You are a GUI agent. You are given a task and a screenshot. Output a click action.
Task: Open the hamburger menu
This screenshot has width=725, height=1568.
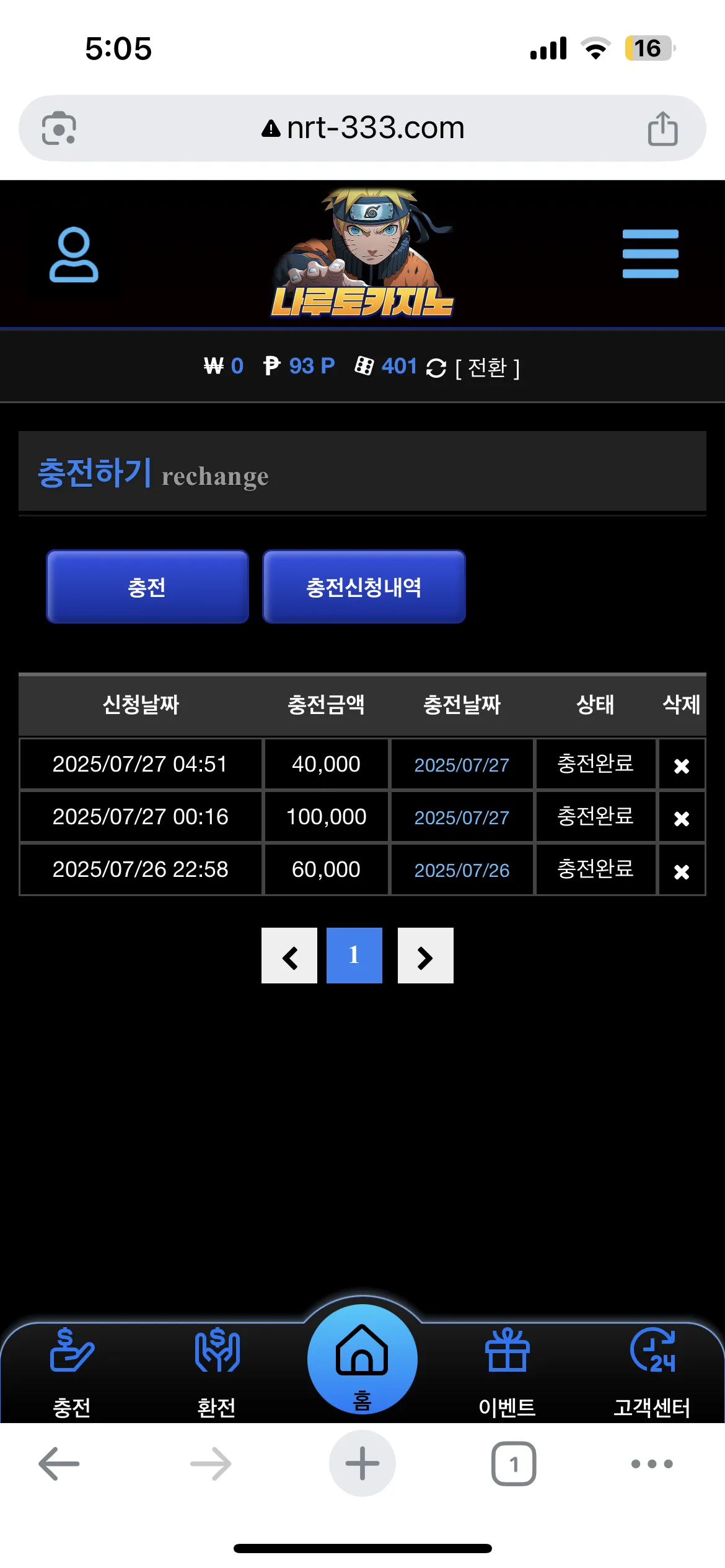(650, 254)
